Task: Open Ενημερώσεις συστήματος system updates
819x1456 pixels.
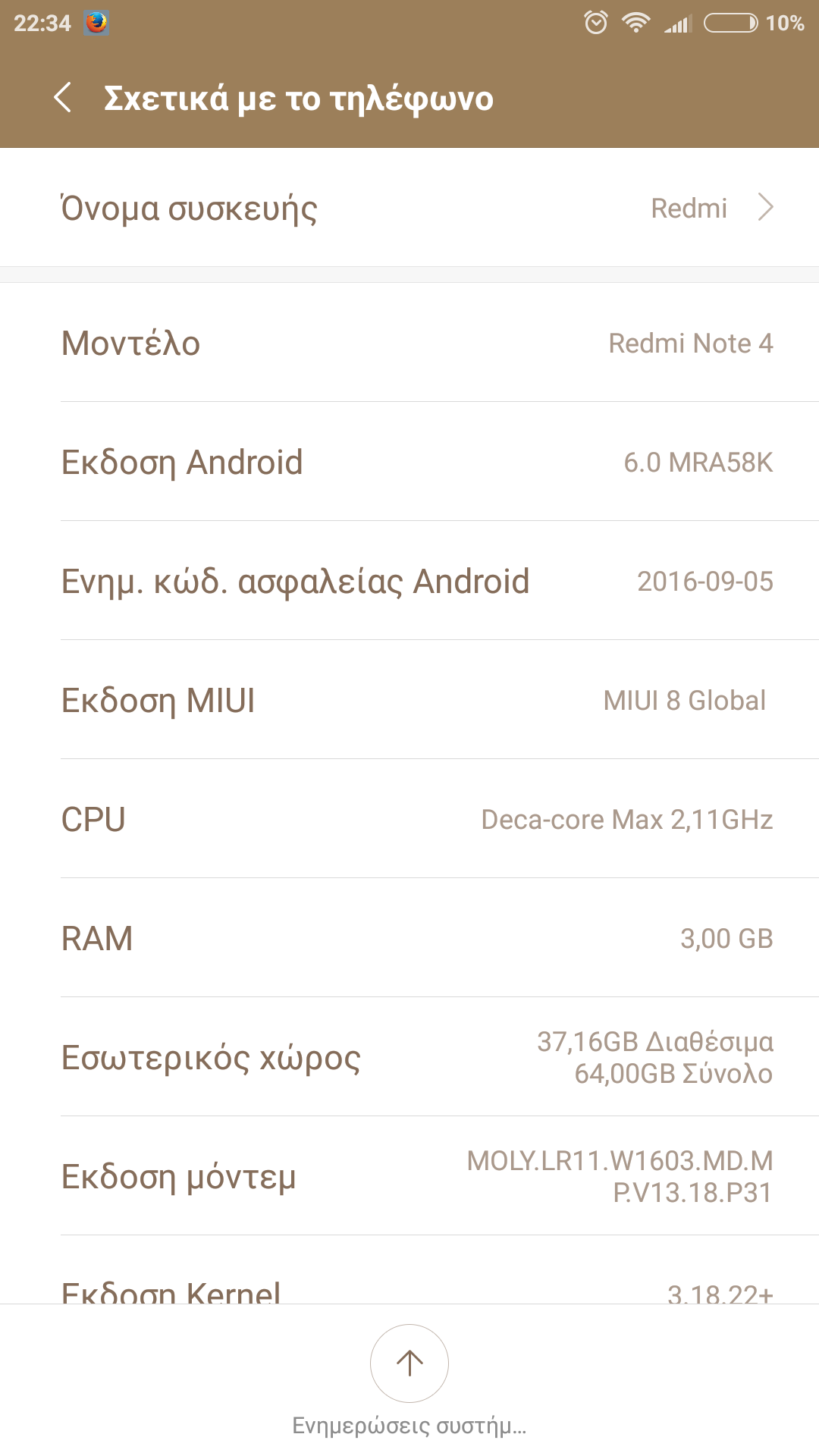Action: click(x=409, y=1364)
